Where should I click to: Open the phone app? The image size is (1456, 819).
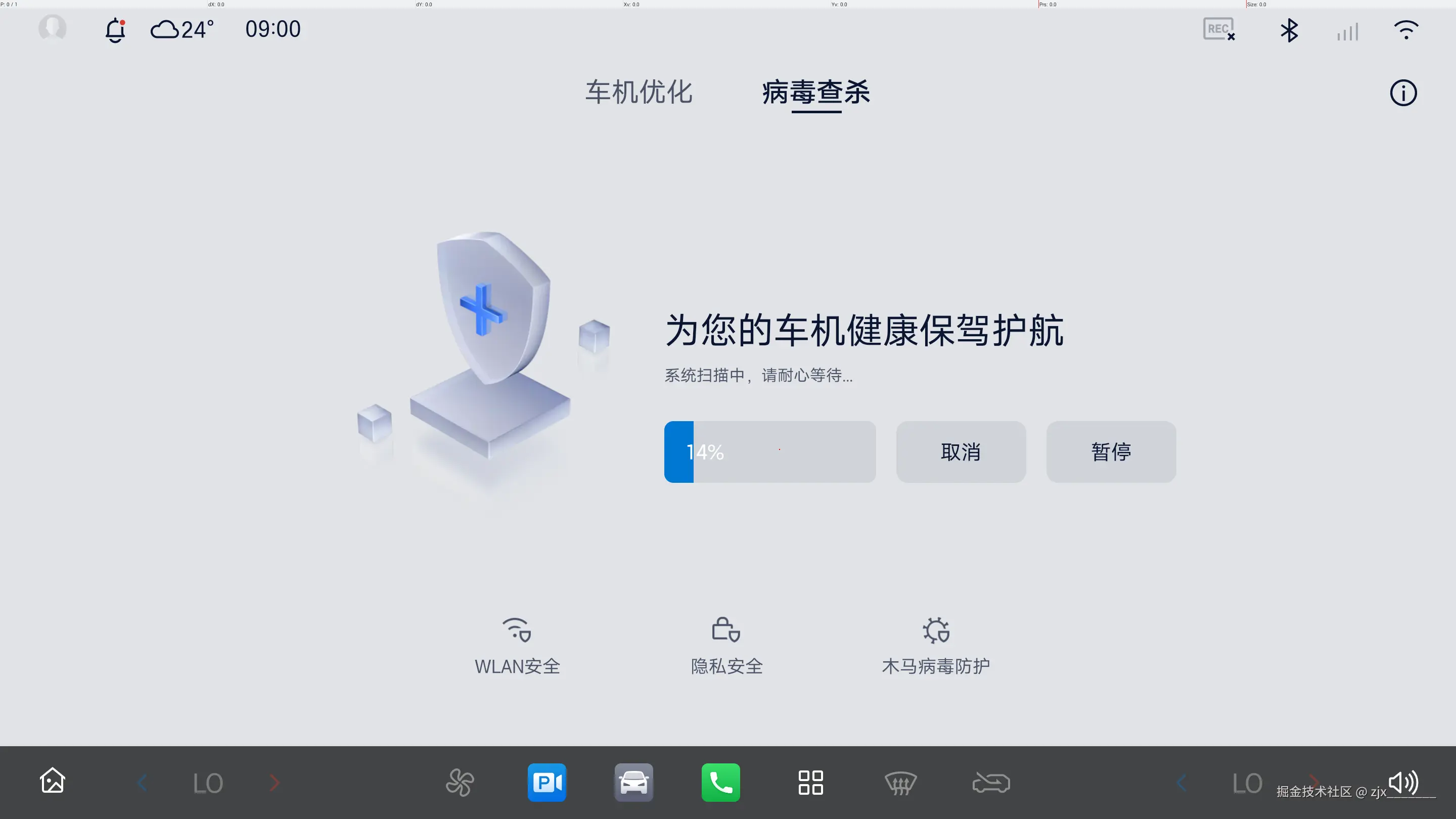[x=720, y=782]
